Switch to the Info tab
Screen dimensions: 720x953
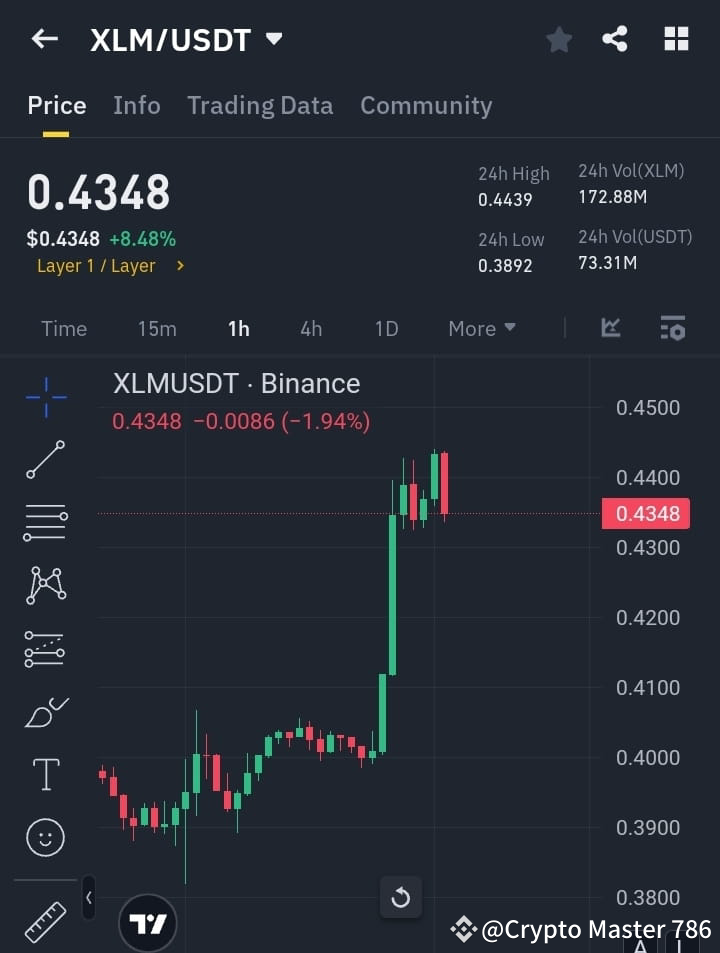point(137,105)
